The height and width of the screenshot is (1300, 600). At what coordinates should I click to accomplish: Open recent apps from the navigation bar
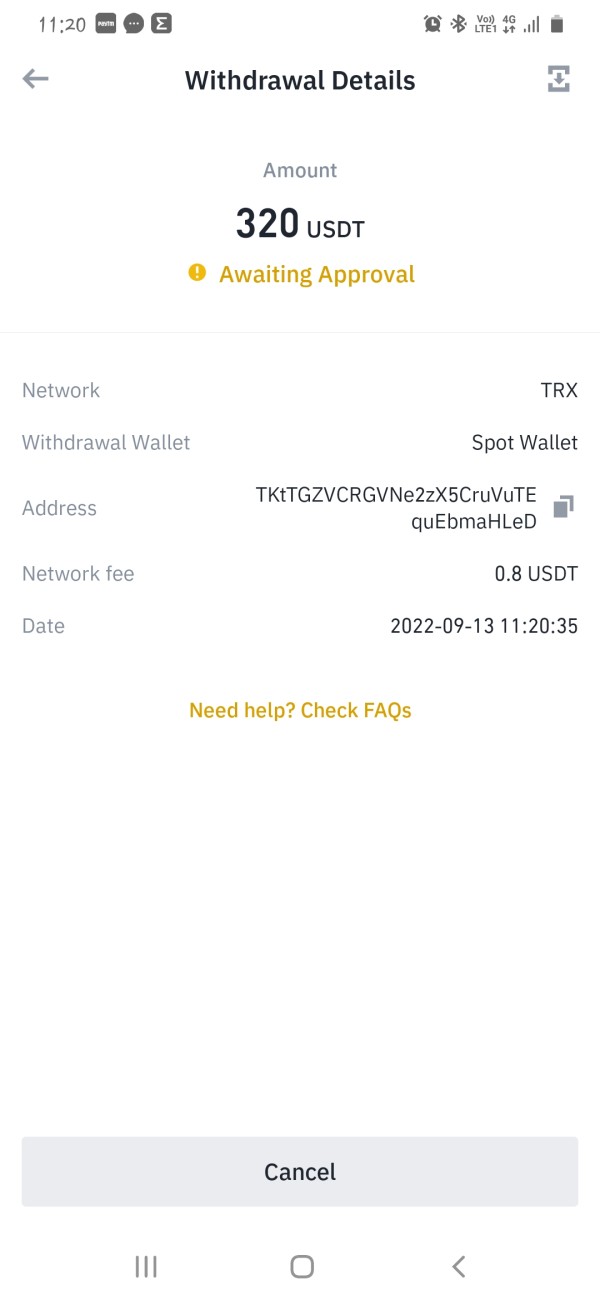(146, 1267)
